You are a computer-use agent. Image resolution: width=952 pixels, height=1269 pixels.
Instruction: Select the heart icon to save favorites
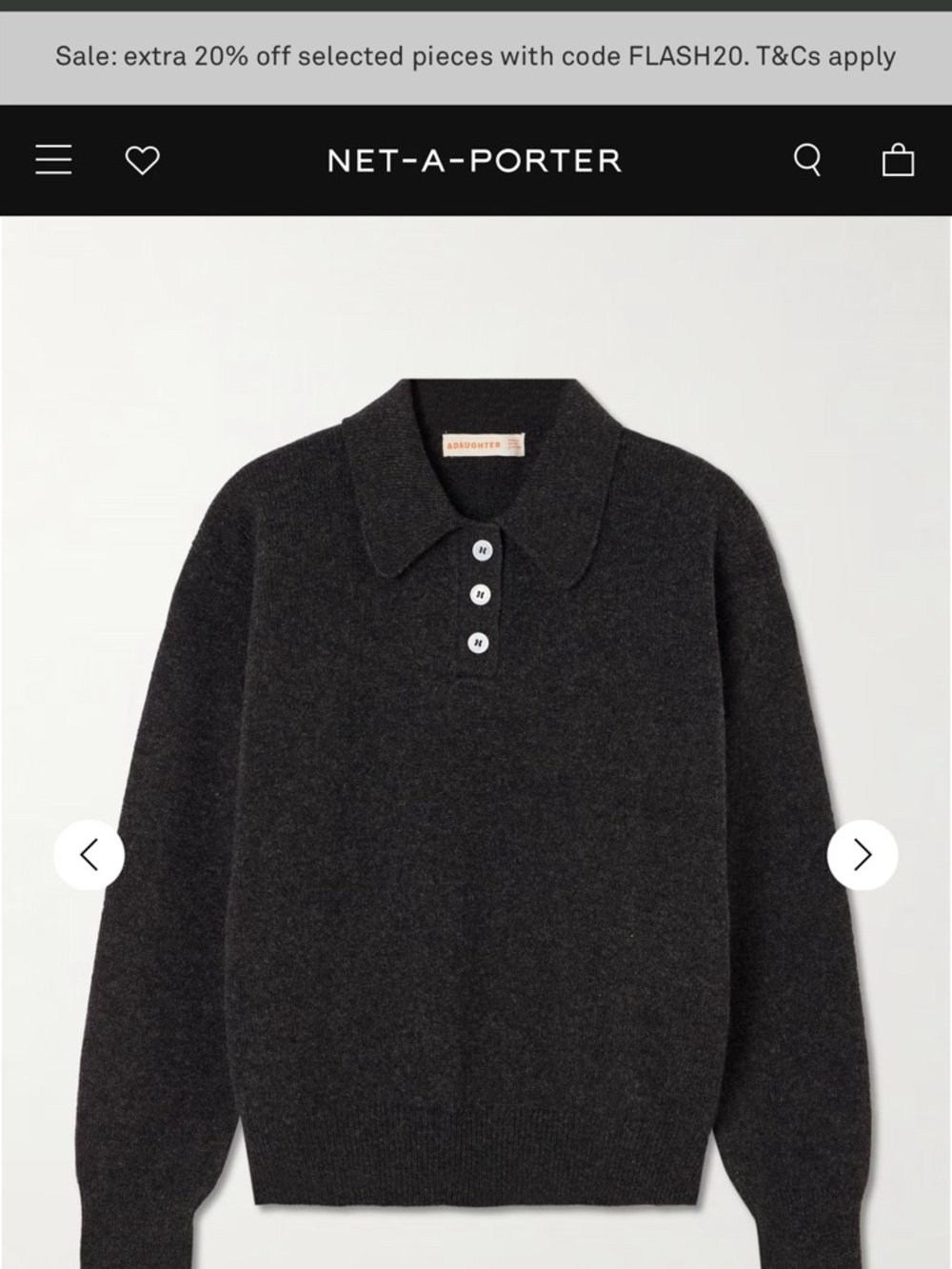141,159
